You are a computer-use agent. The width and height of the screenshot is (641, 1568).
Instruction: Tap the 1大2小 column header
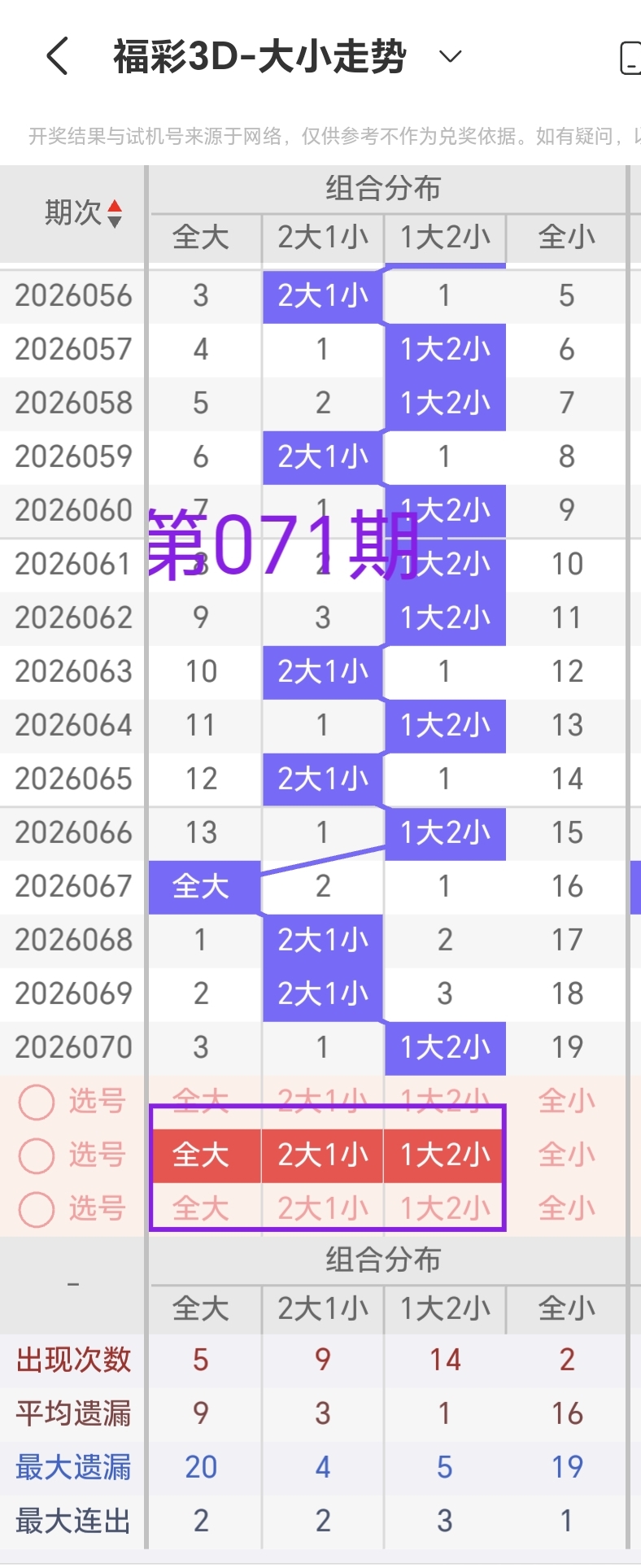point(444,238)
